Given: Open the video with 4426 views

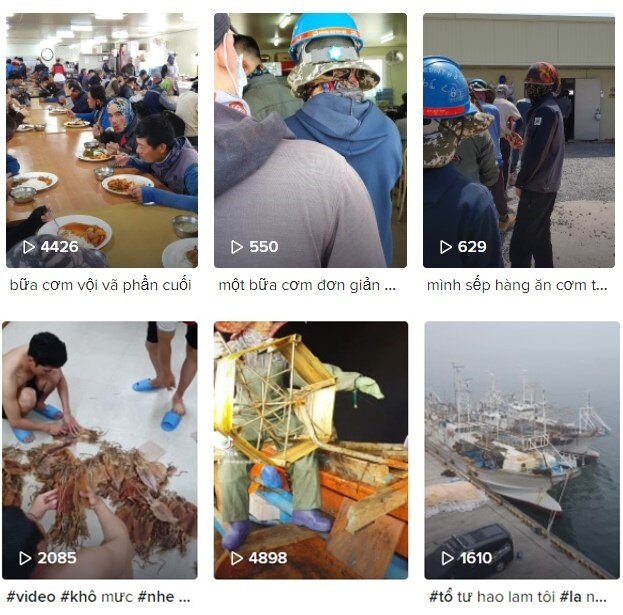Looking at the screenshot, I should coord(102,140).
